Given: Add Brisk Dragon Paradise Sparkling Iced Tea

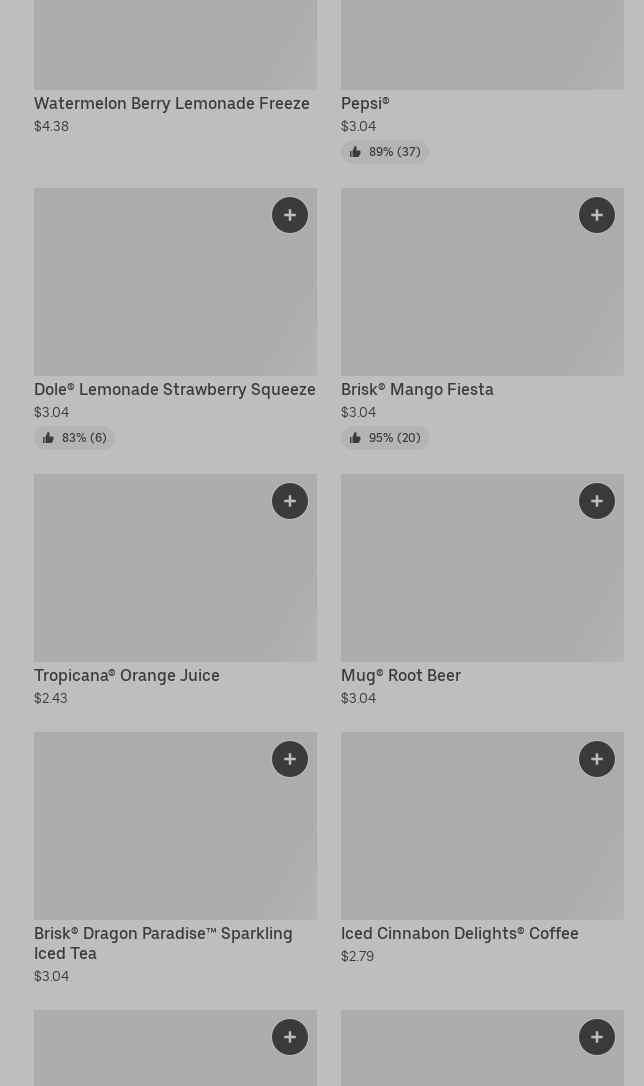Looking at the screenshot, I should 290,759.
